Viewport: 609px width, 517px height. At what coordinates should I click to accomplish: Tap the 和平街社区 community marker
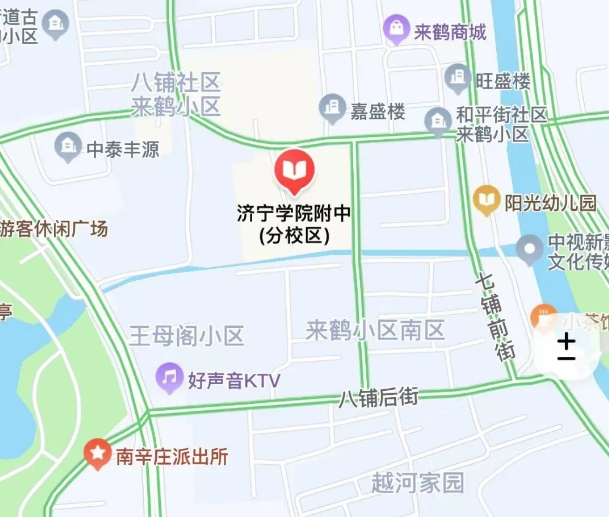438,121
